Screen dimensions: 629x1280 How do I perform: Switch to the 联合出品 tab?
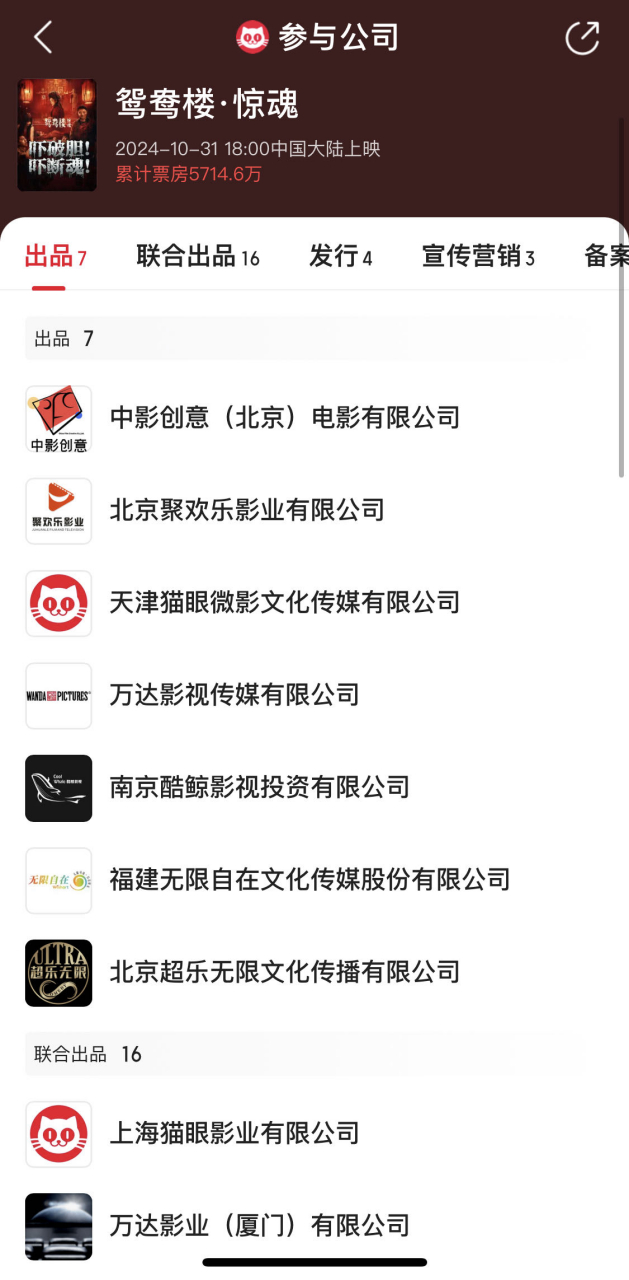pos(197,257)
